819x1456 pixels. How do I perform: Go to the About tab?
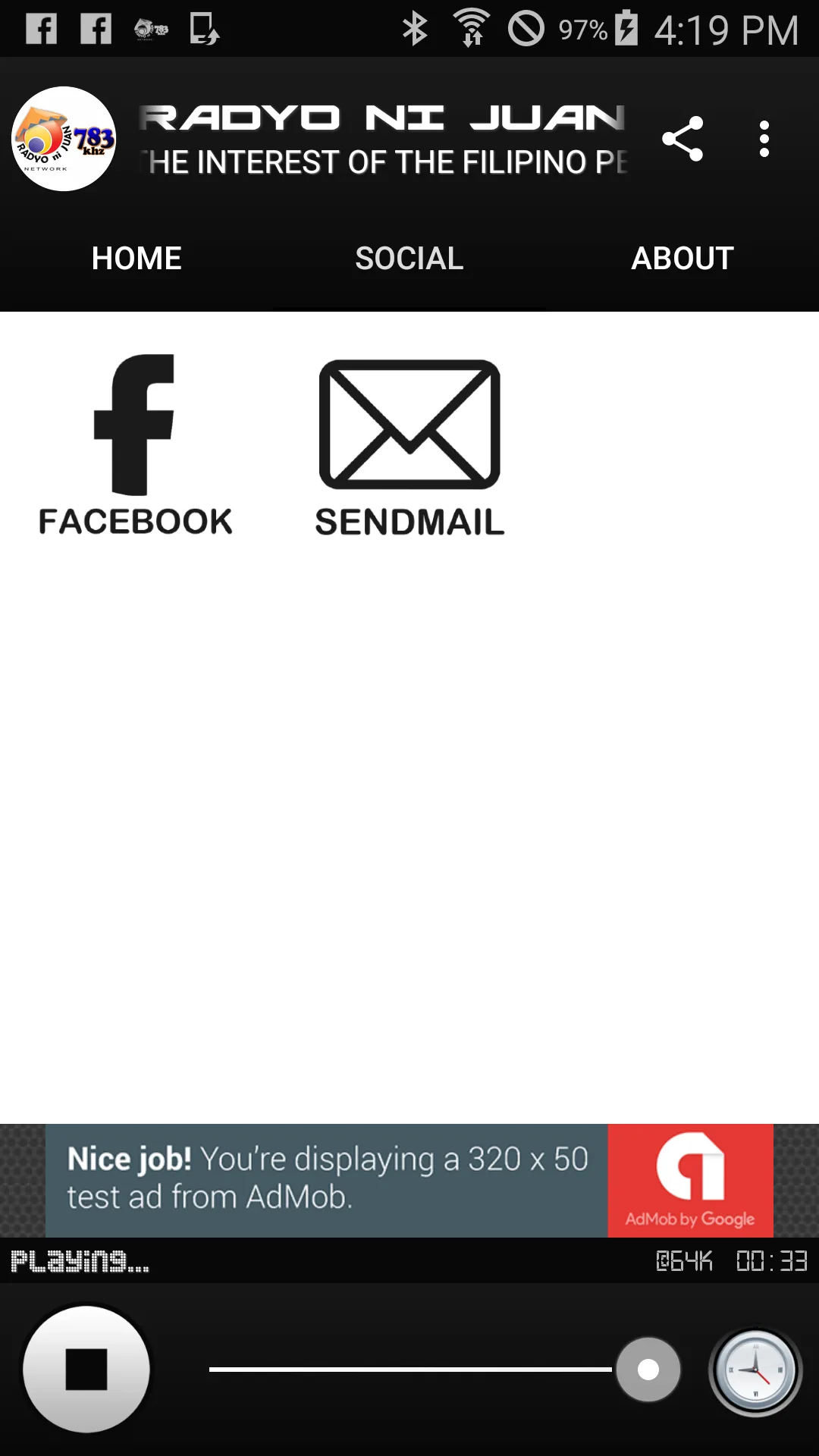(x=682, y=259)
